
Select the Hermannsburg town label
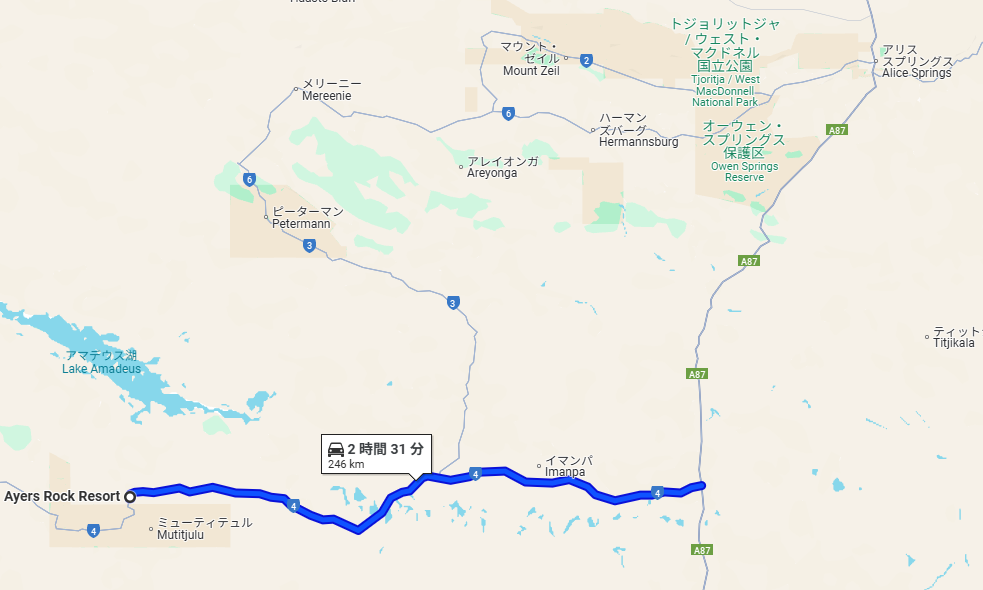coord(638,130)
